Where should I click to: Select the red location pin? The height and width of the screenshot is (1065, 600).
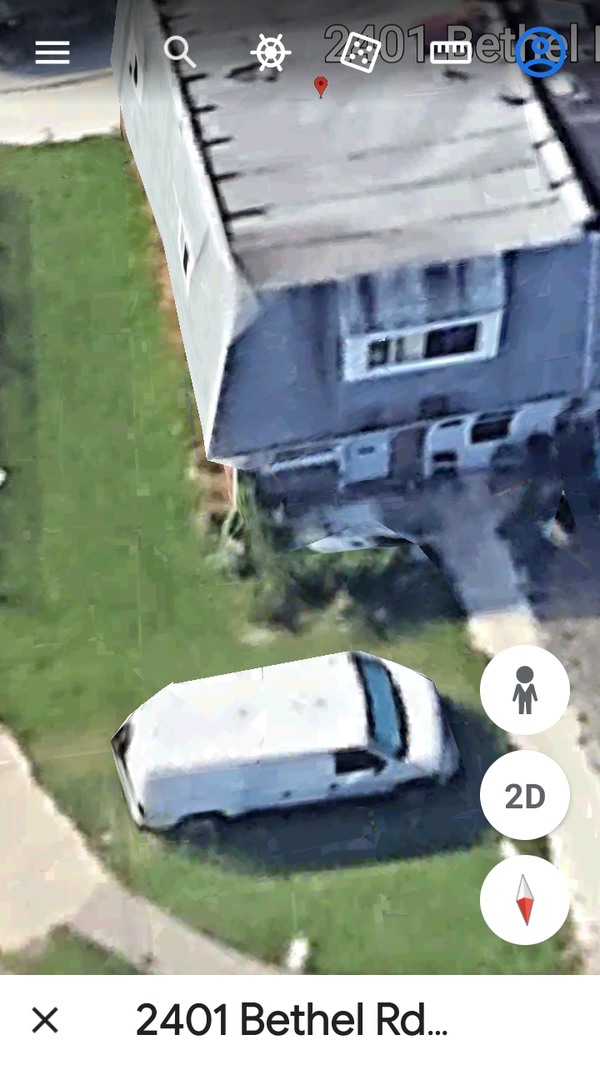pyautogui.click(x=321, y=86)
